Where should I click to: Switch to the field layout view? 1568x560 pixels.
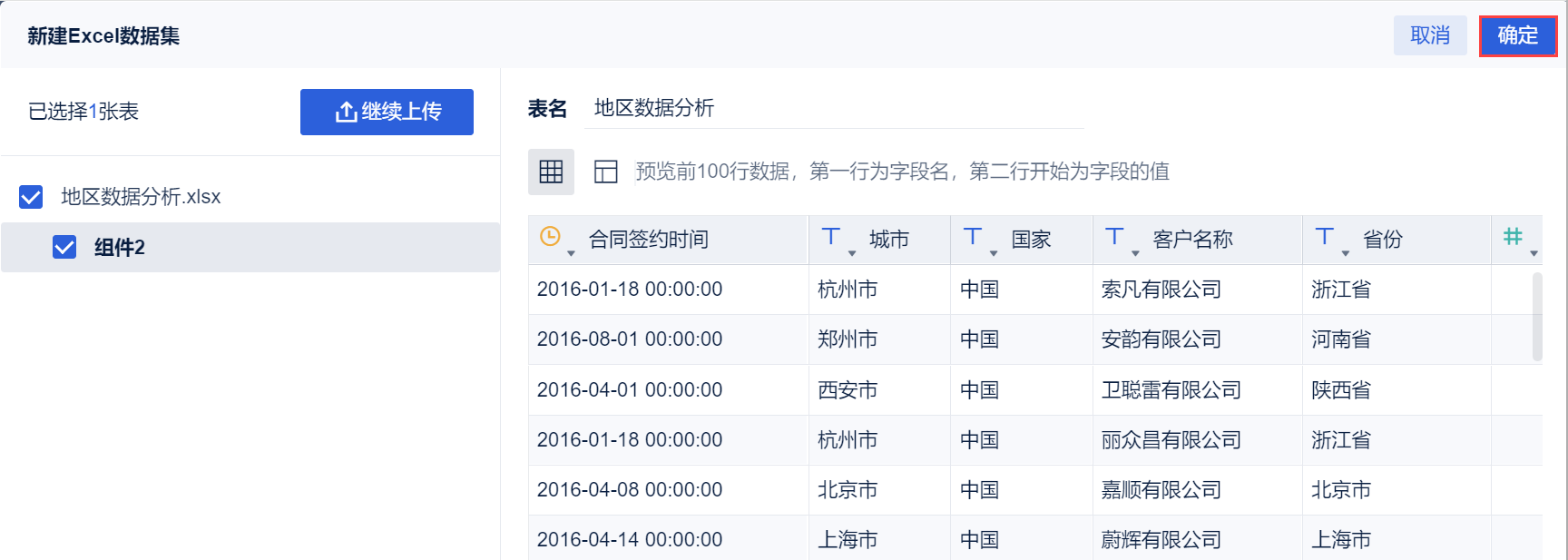click(x=605, y=172)
